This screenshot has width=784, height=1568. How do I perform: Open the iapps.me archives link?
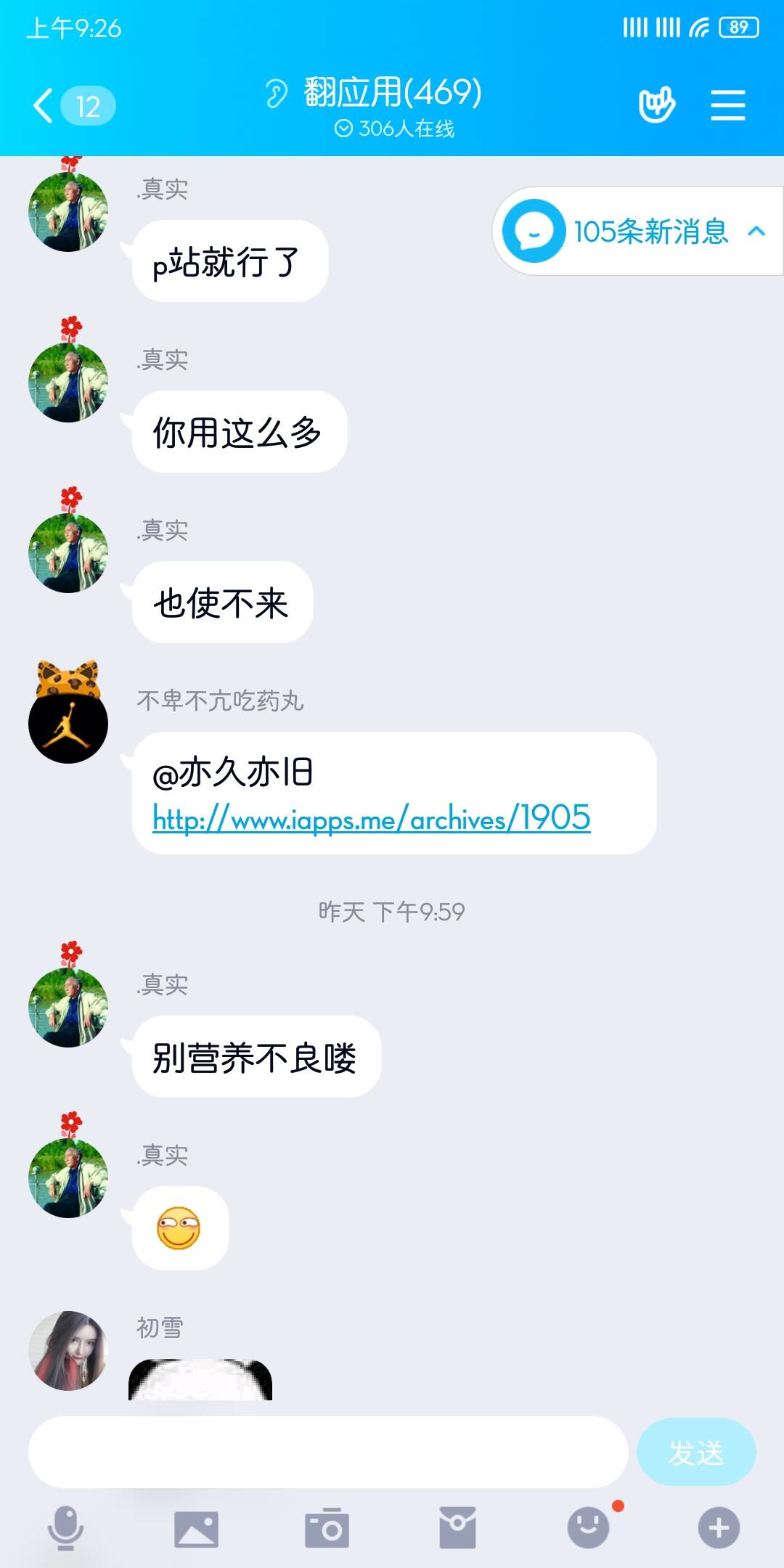pyautogui.click(x=372, y=819)
